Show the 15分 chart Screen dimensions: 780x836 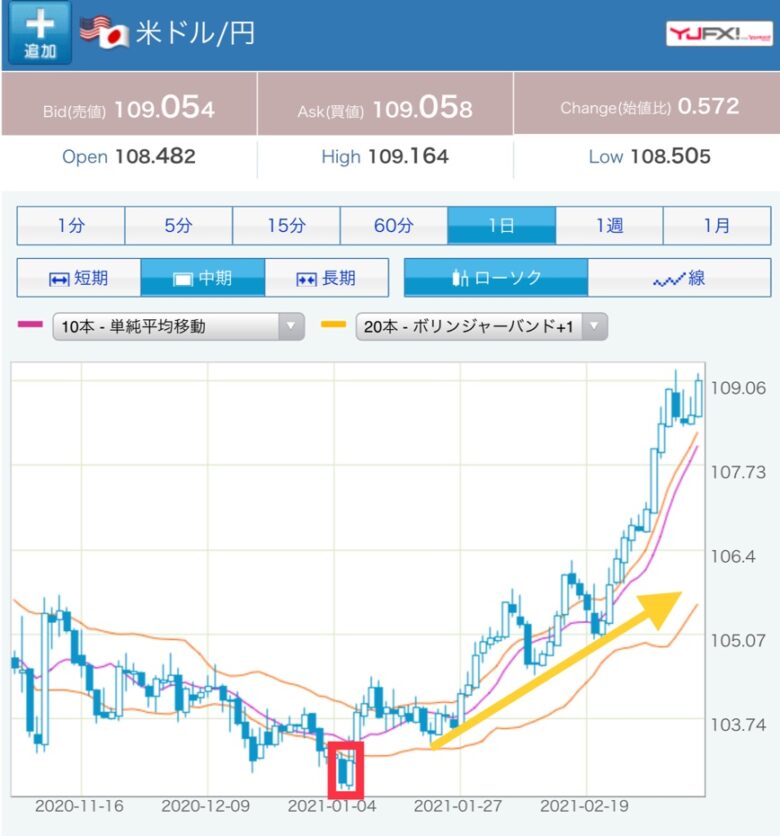(x=286, y=226)
